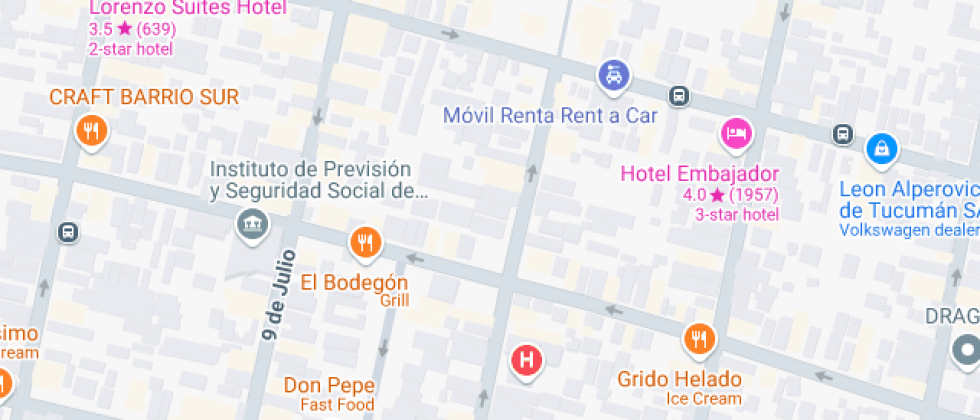Open the CRAFT BARRIO SUR restaurant pin

pos(91,130)
